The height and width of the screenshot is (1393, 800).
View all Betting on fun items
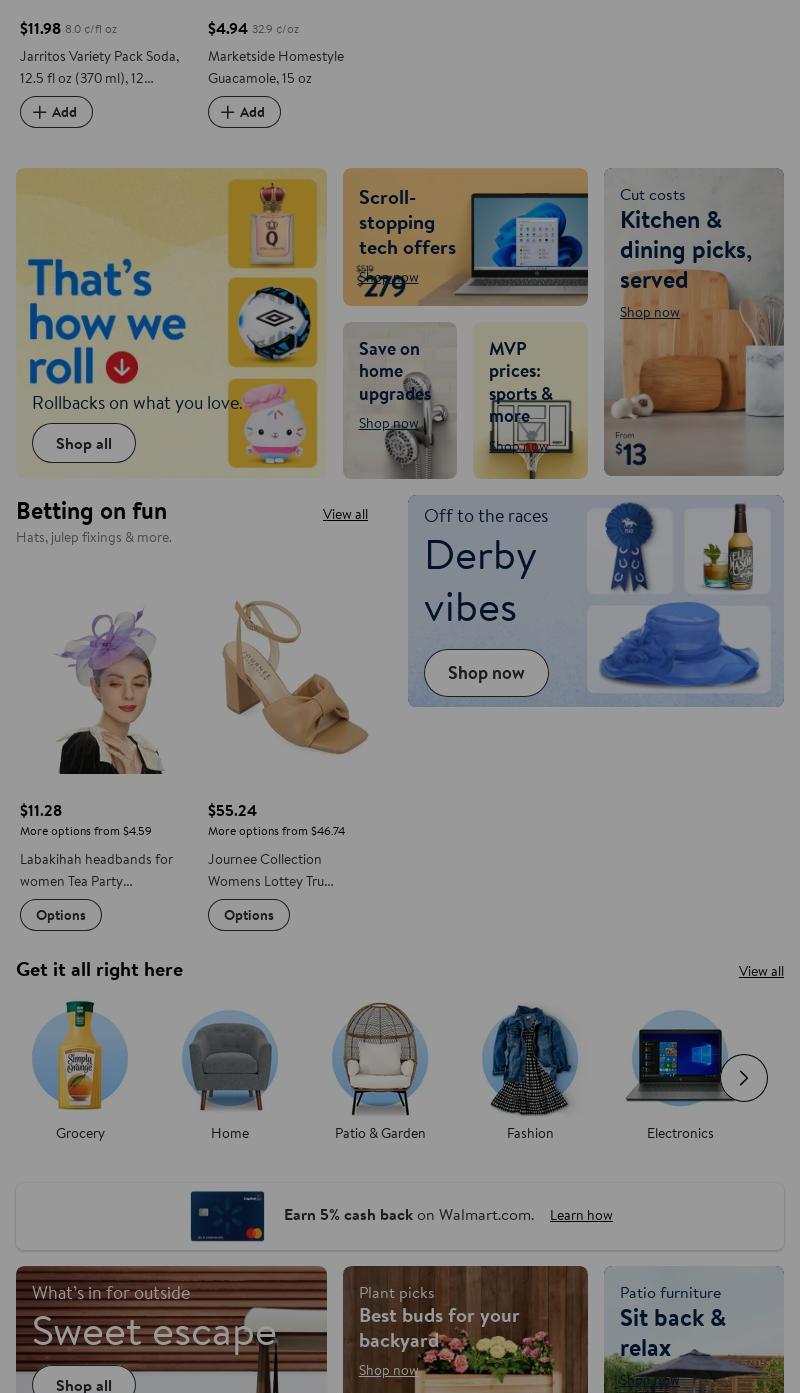coord(345,514)
